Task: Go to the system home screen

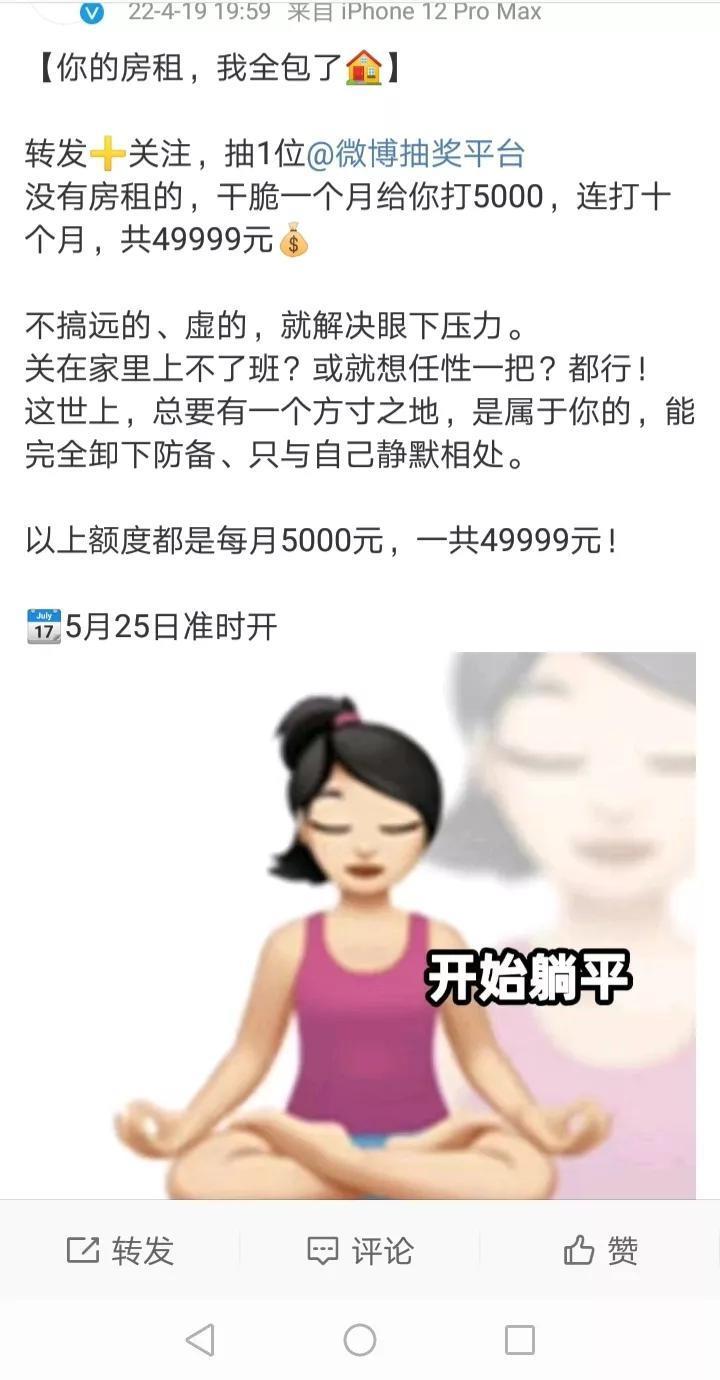Action: [360, 1340]
